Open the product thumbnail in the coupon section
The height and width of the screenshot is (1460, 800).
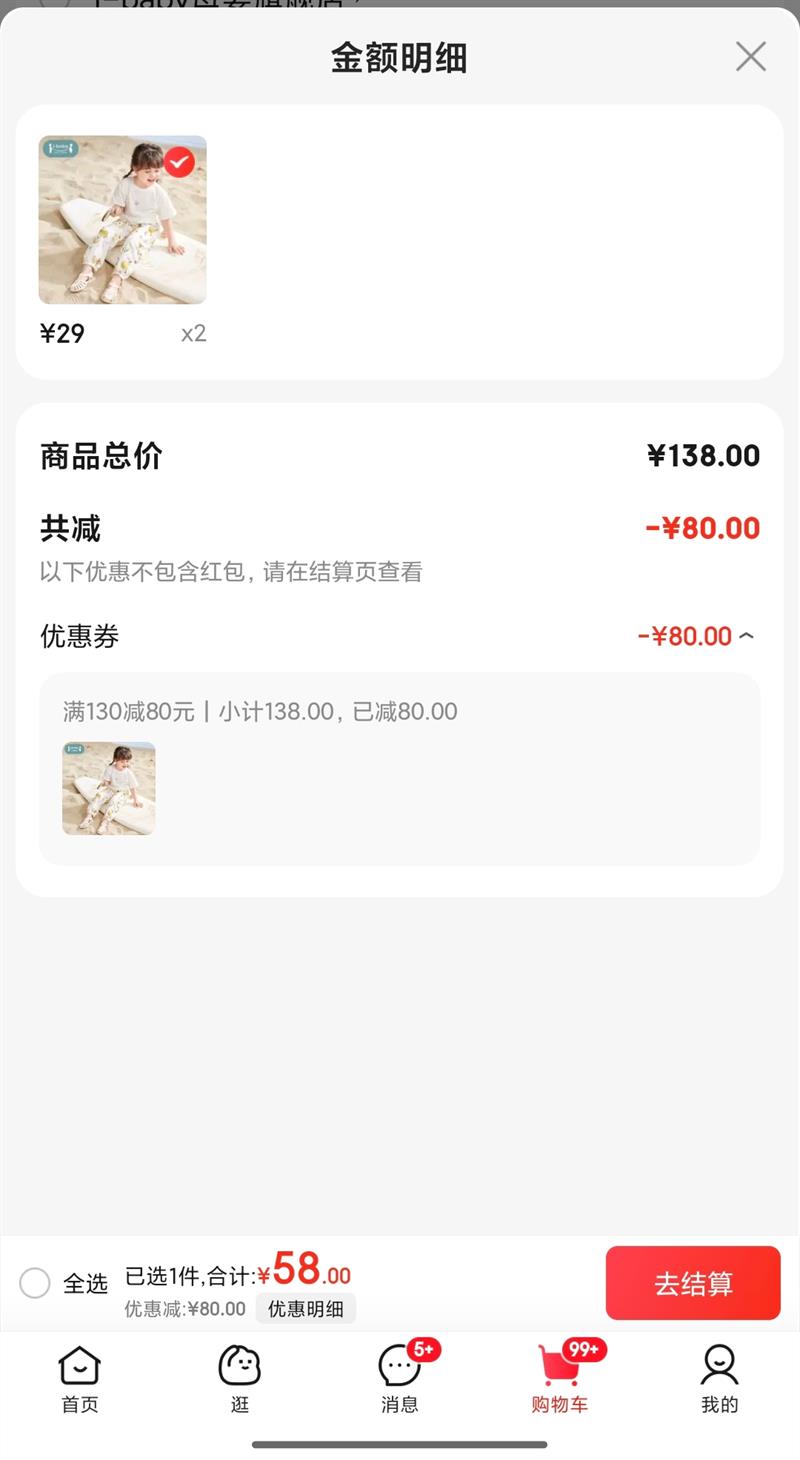pos(108,788)
